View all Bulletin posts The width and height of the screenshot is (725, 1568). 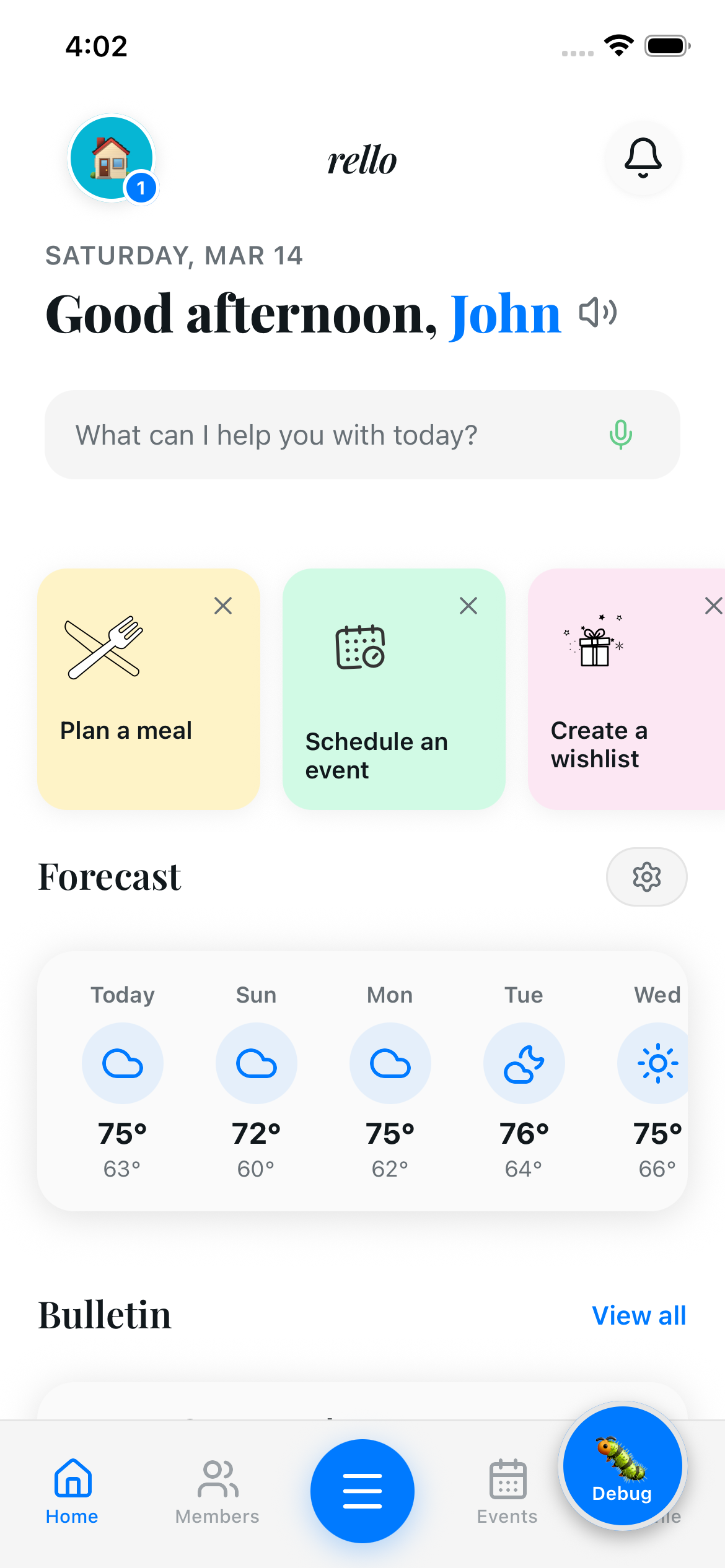point(639,1315)
